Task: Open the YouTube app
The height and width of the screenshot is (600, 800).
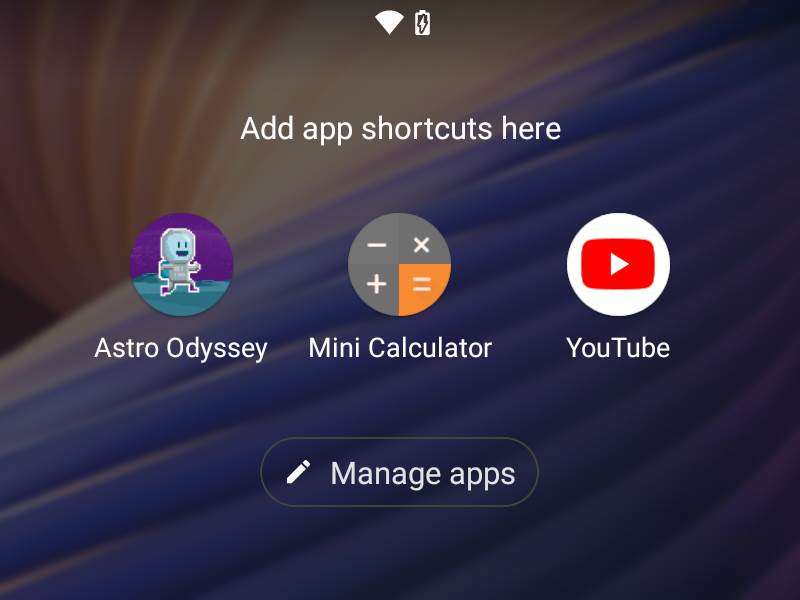Action: pyautogui.click(x=618, y=265)
